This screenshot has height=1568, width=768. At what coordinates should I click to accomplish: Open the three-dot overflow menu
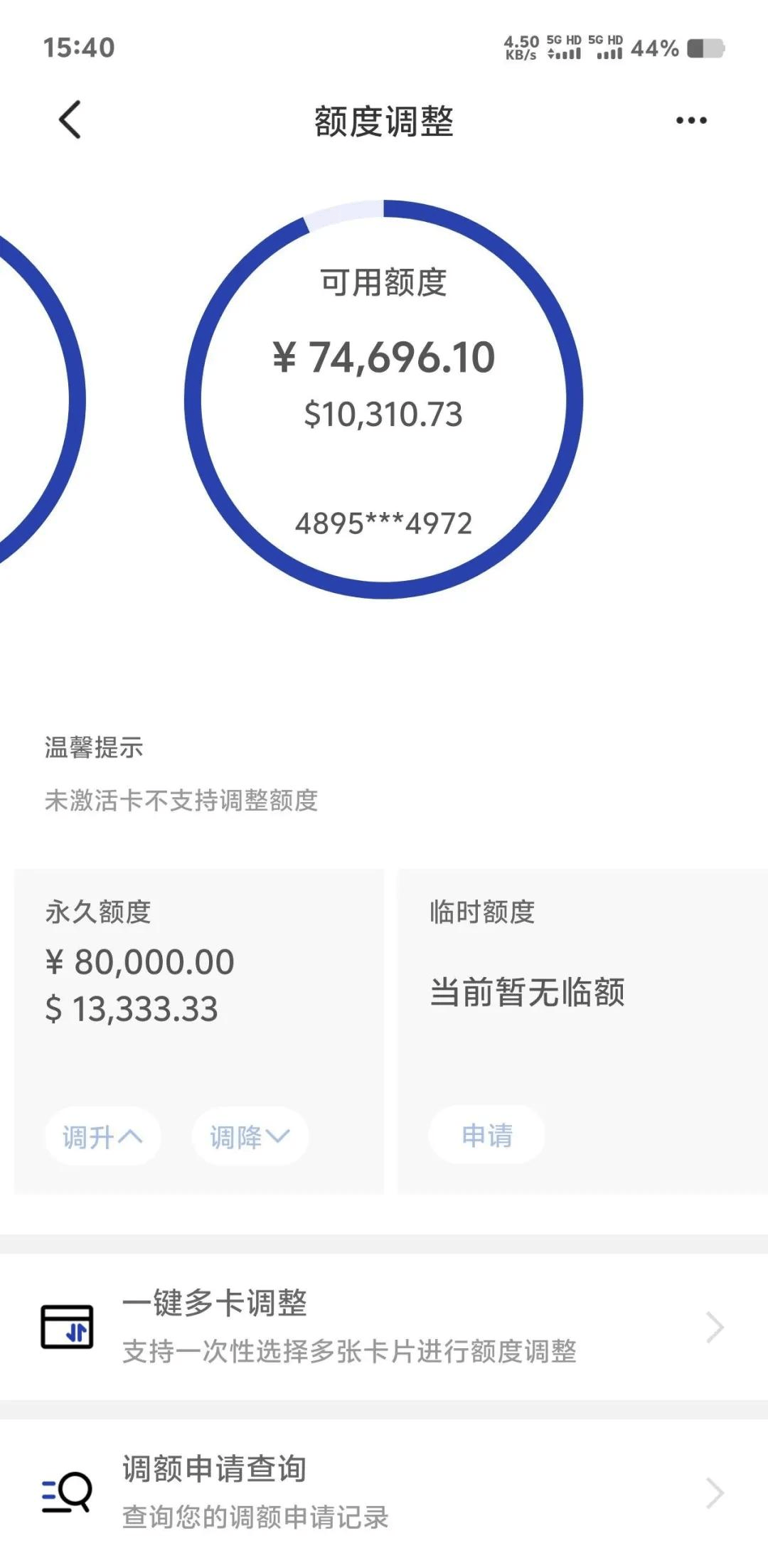click(691, 120)
